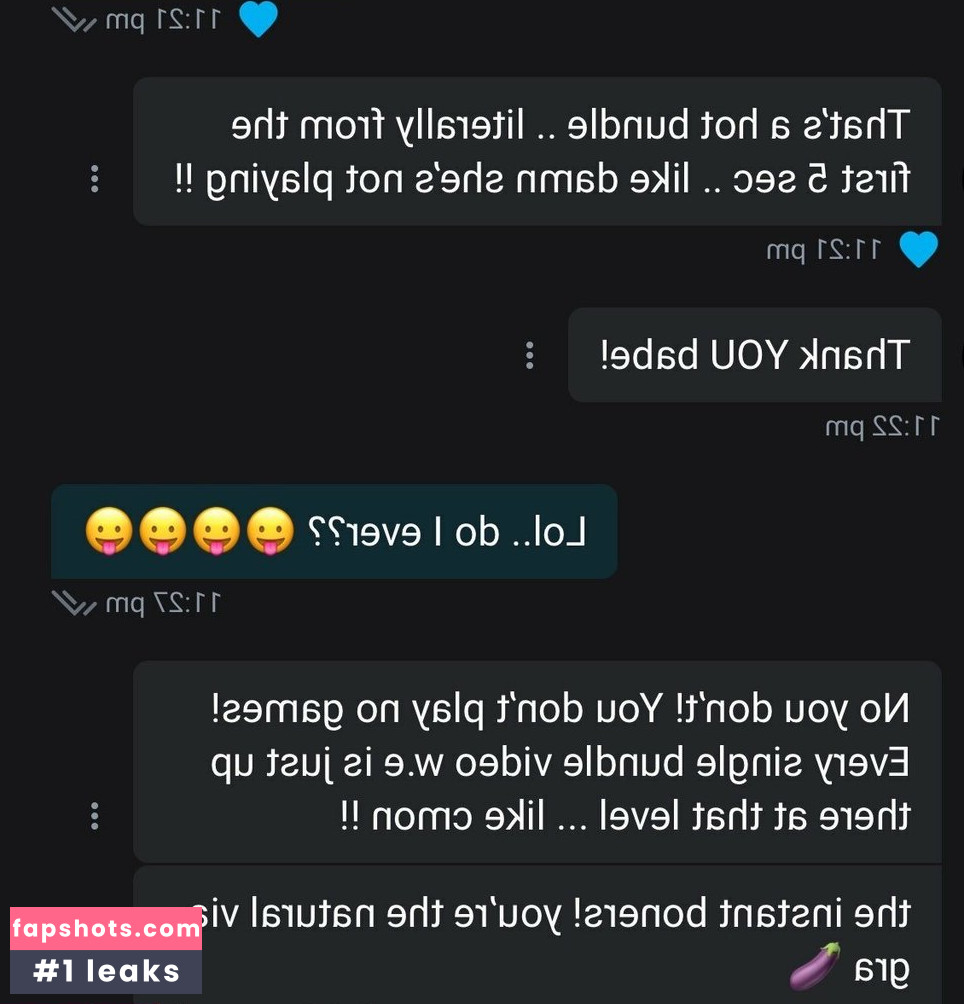Click the heart reaction under 'Thank YOU babe!'
964x1004 pixels.
coord(919,250)
